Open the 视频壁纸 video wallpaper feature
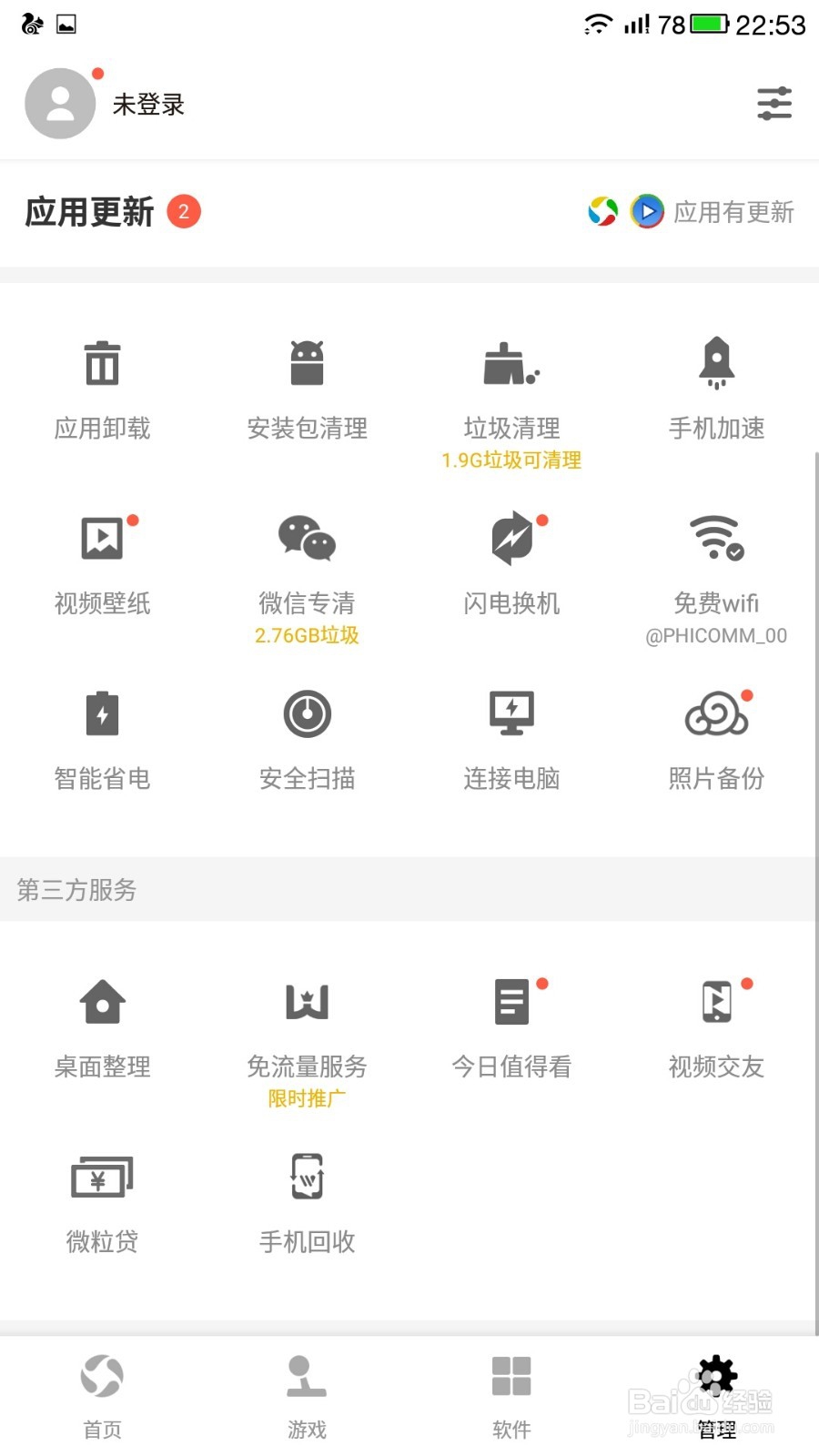The image size is (819, 1456). click(x=101, y=560)
